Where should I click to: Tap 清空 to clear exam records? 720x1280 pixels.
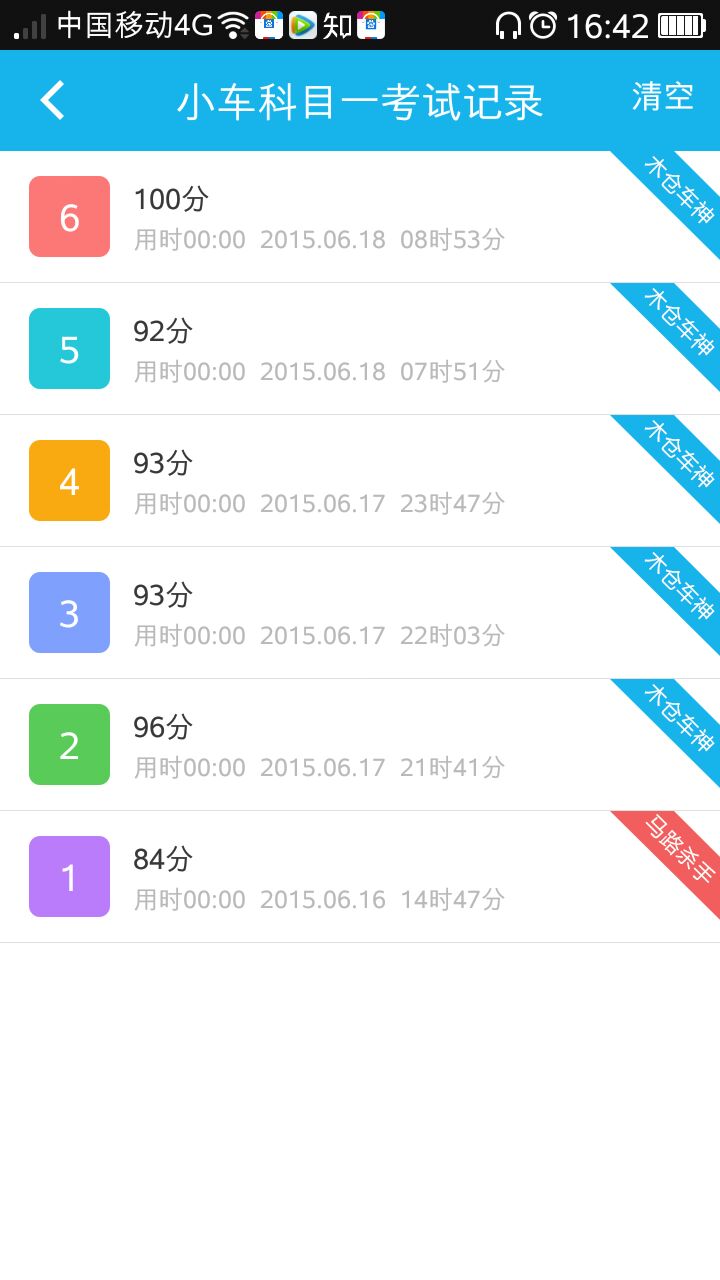click(x=662, y=97)
